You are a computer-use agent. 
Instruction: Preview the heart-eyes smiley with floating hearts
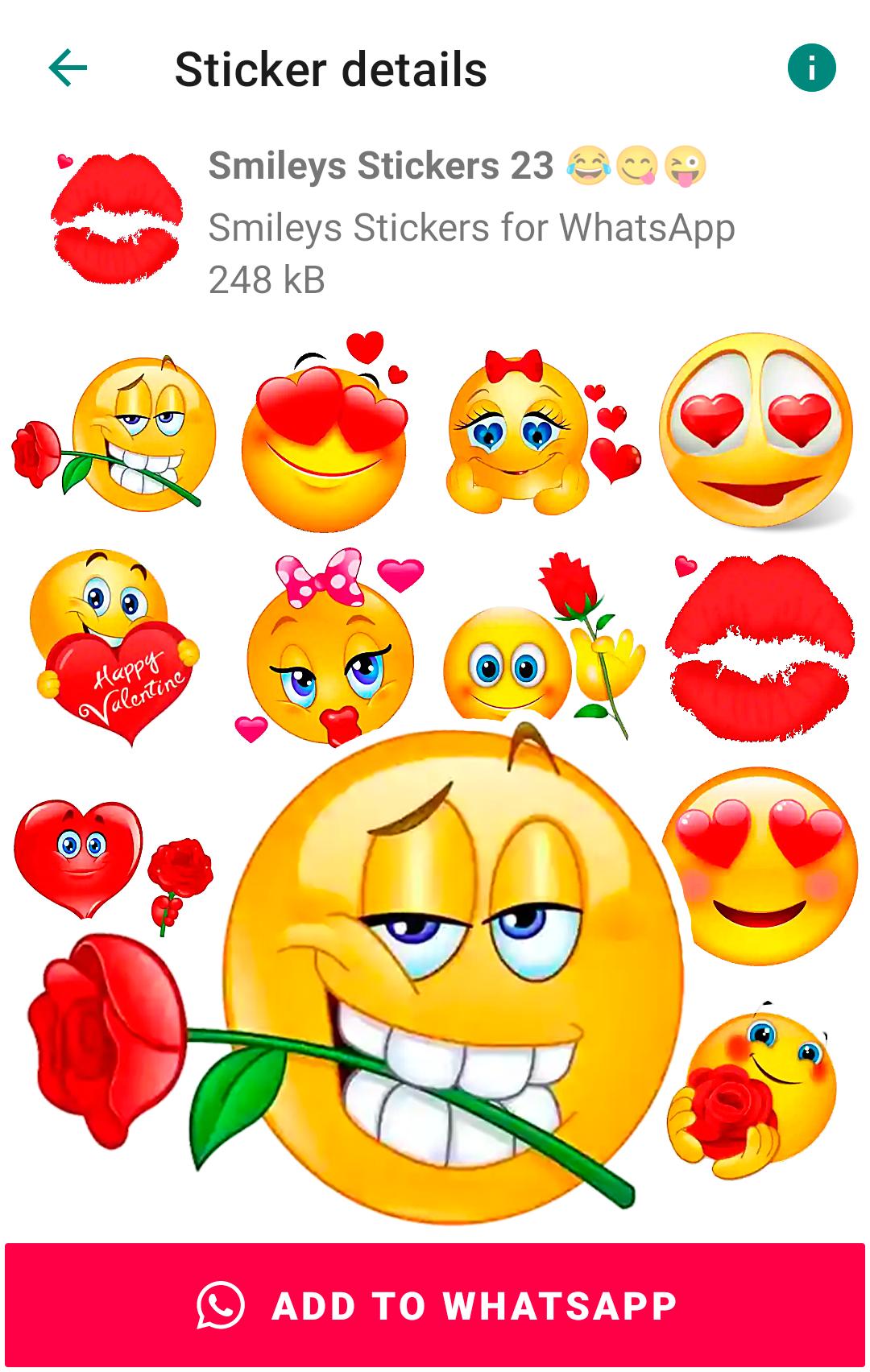[326, 435]
